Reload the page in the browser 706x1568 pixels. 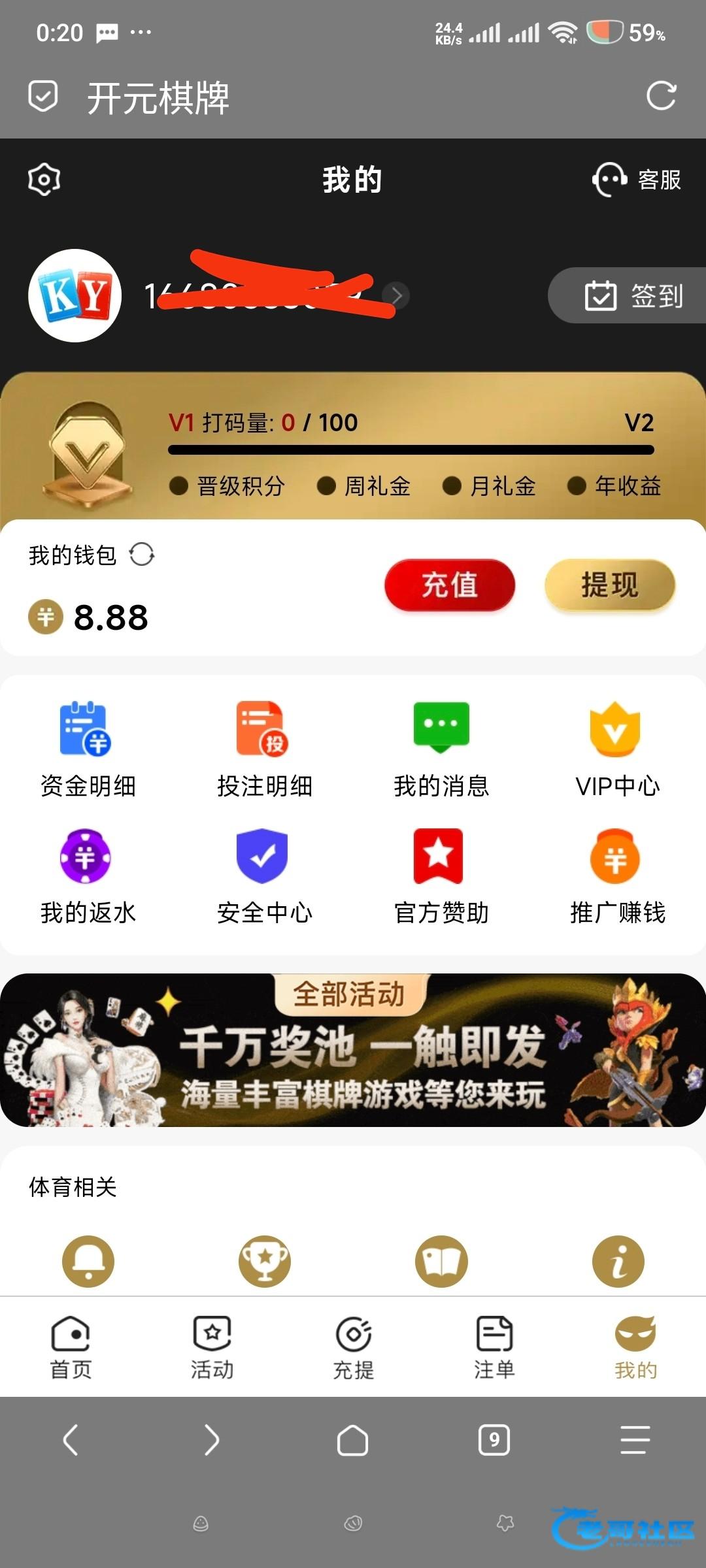[x=661, y=97]
